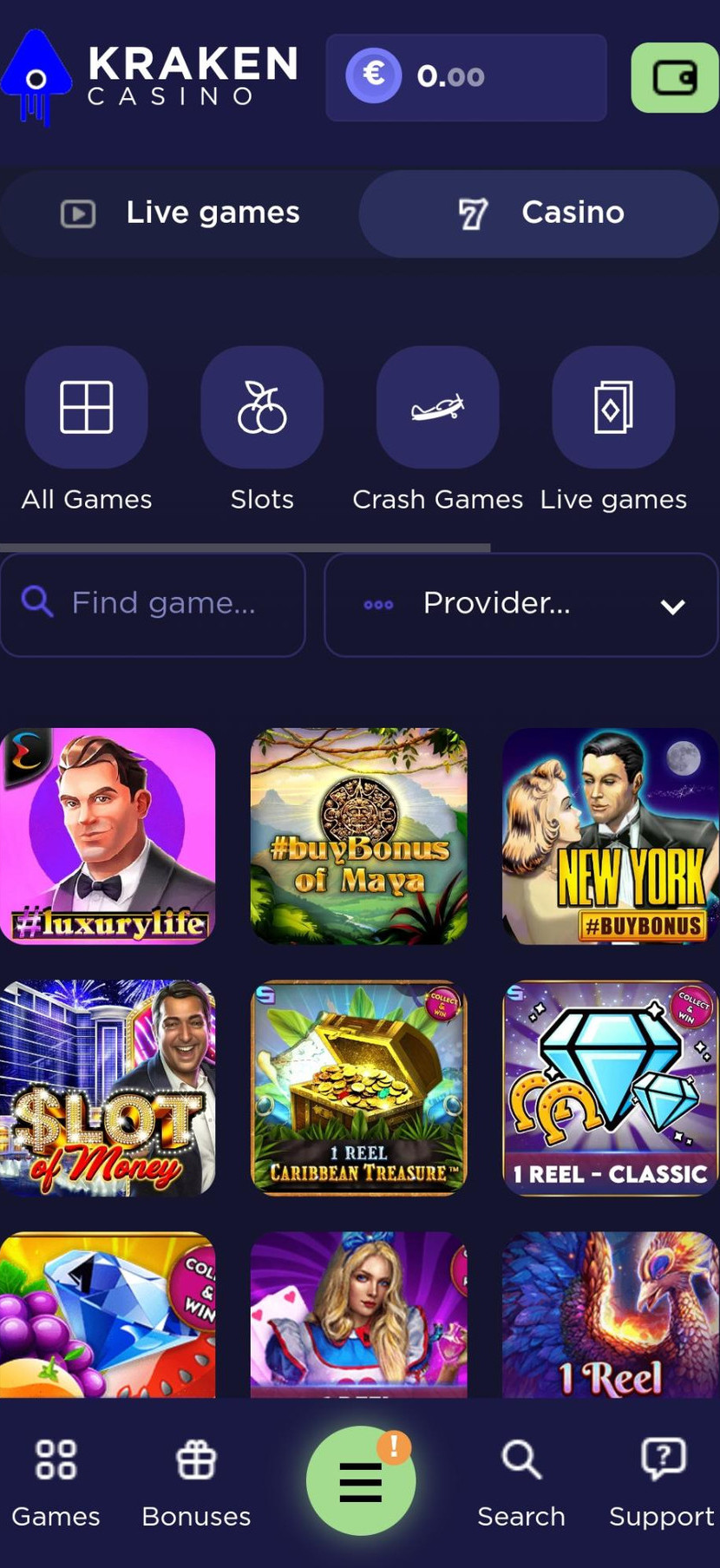Viewport: 720px width, 1568px height.
Task: Open the Provider chevron arrow
Action: pos(671,607)
